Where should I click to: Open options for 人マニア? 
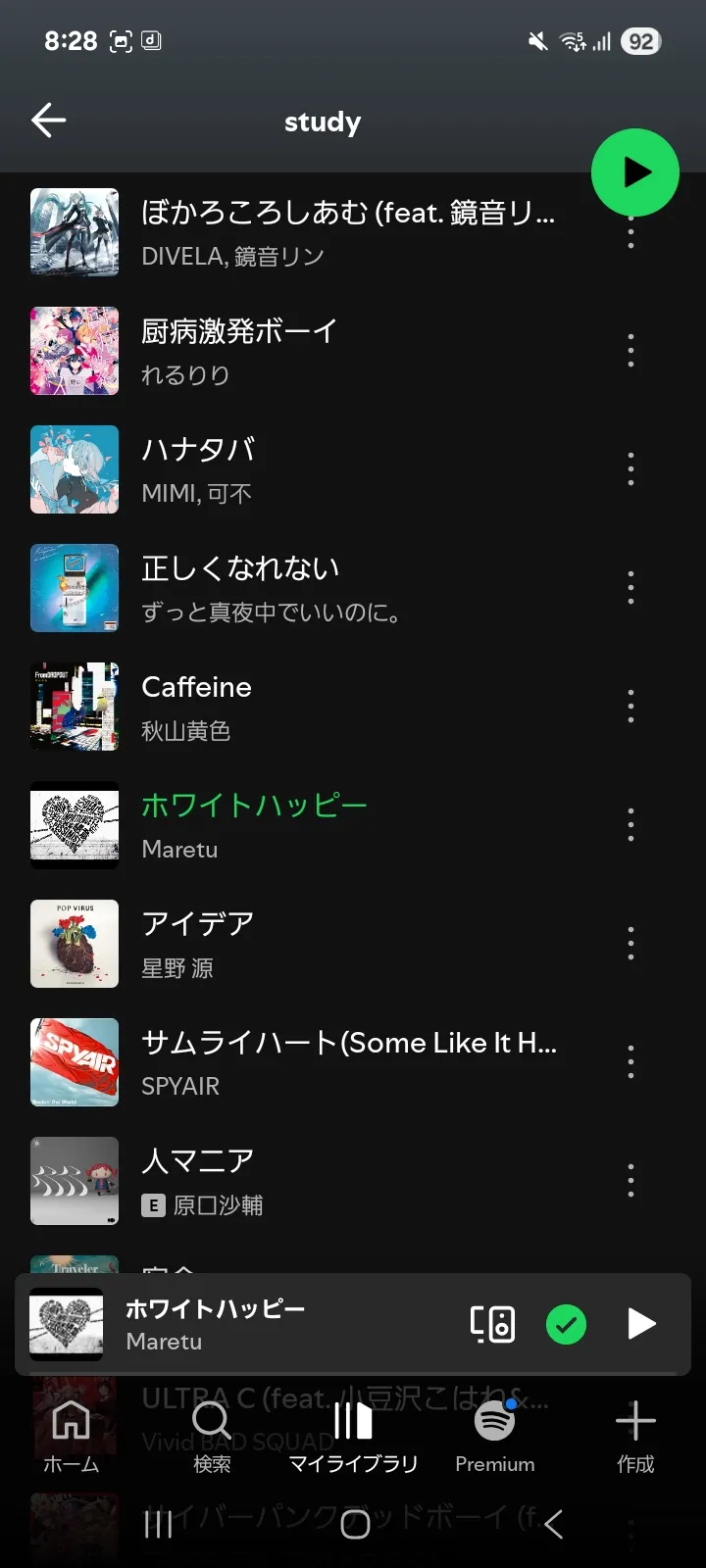click(x=630, y=1181)
